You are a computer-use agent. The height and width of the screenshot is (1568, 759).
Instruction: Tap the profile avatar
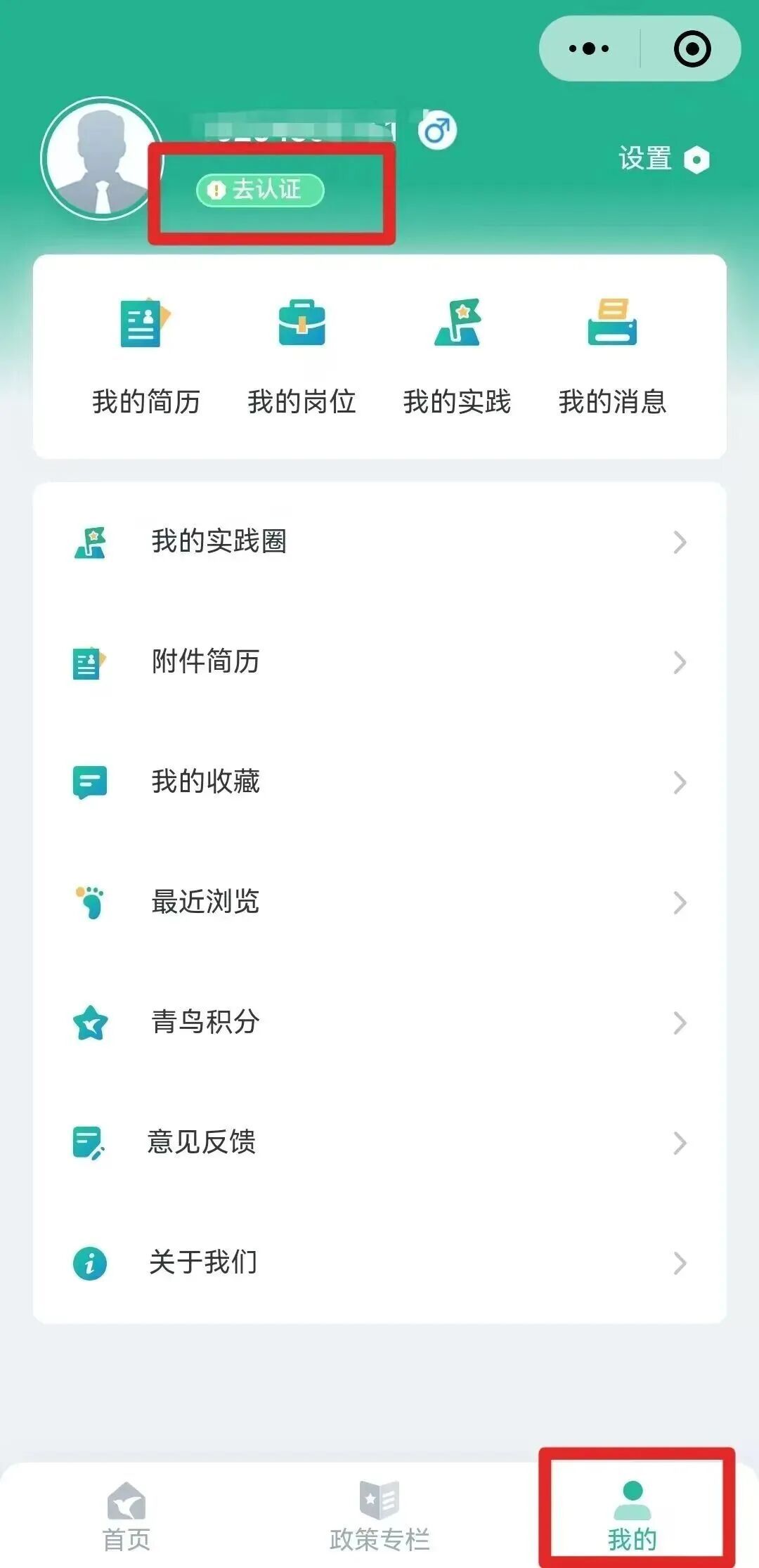pos(102,158)
